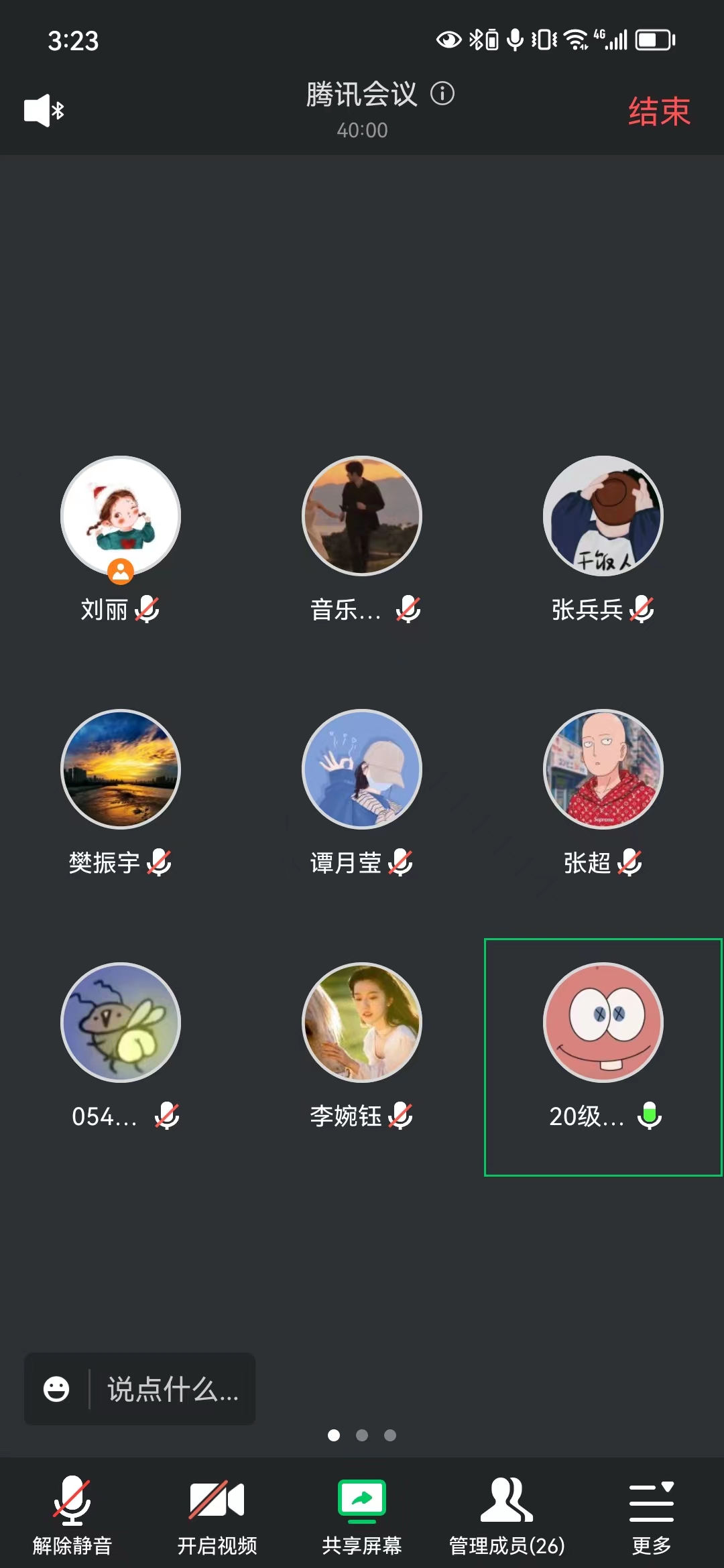Select participant 054… tile
The height and width of the screenshot is (1568, 724).
click(x=121, y=1023)
